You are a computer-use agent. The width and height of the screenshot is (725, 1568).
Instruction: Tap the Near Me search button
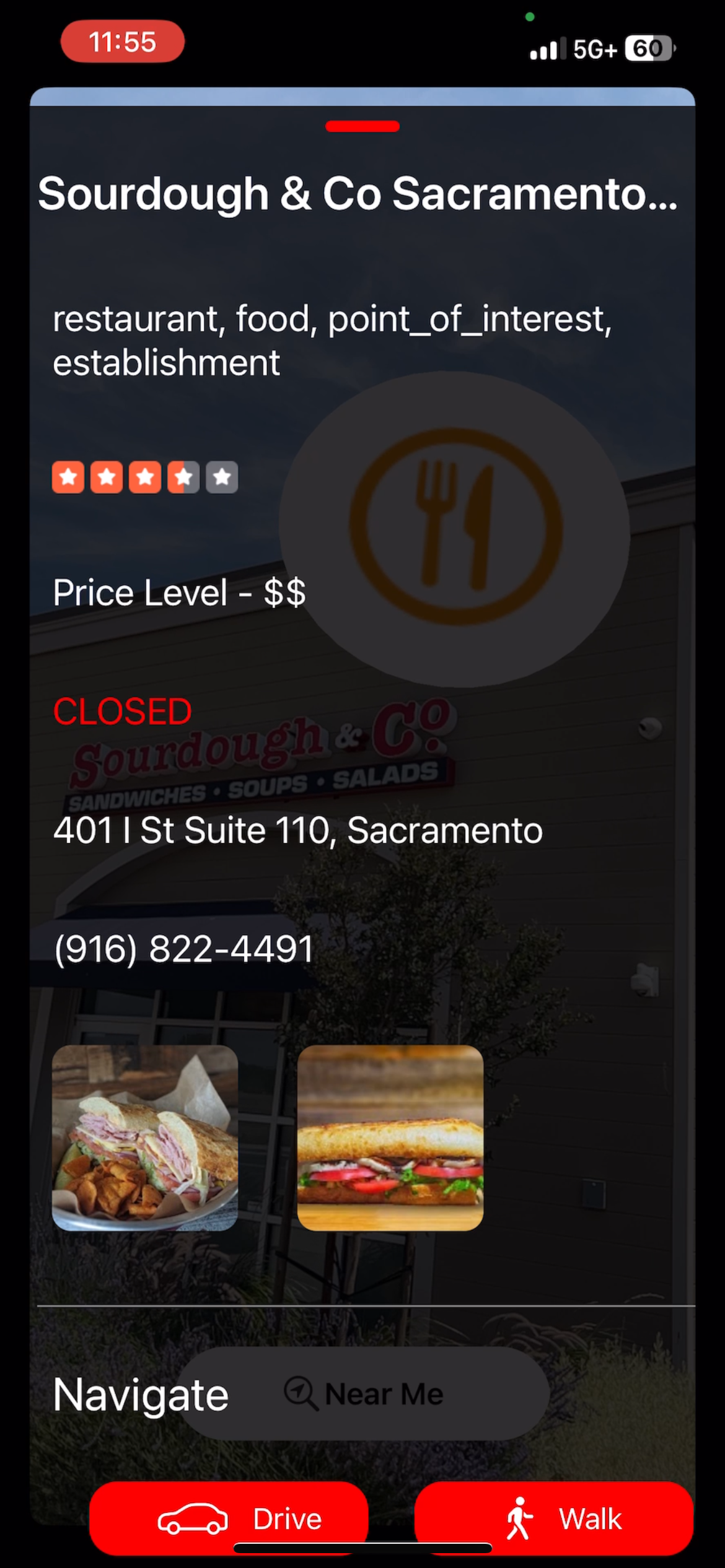coord(364,1394)
